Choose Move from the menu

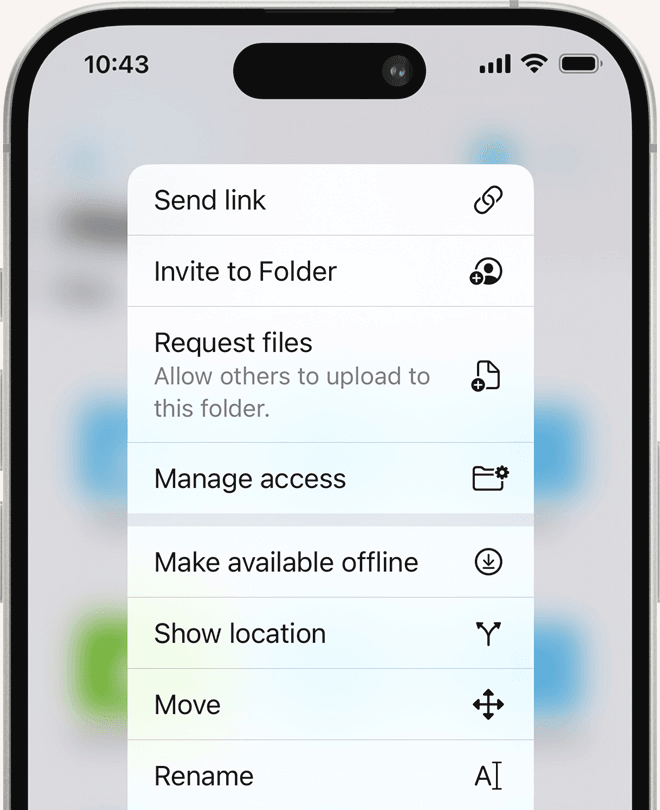coord(330,704)
